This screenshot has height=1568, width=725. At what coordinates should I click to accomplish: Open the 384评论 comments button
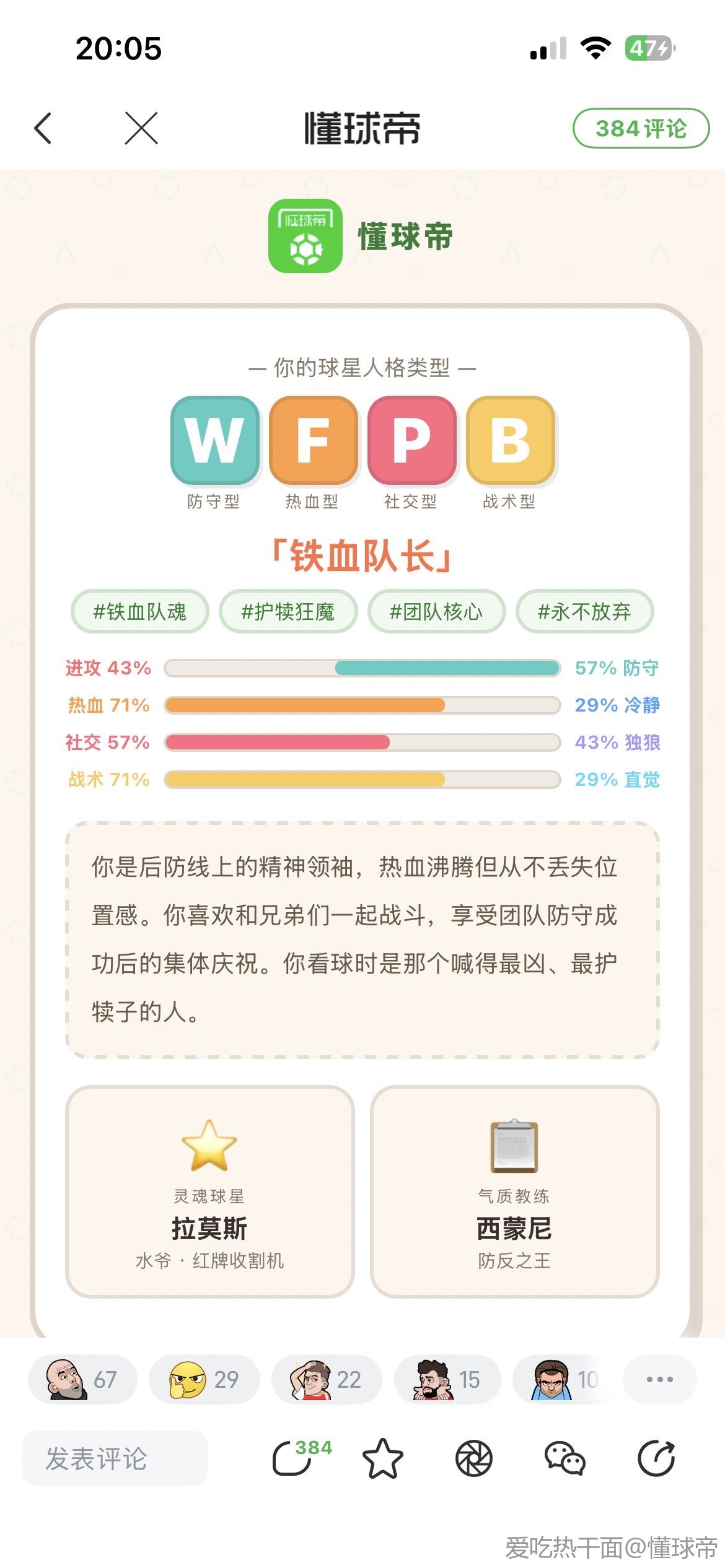coord(641,128)
